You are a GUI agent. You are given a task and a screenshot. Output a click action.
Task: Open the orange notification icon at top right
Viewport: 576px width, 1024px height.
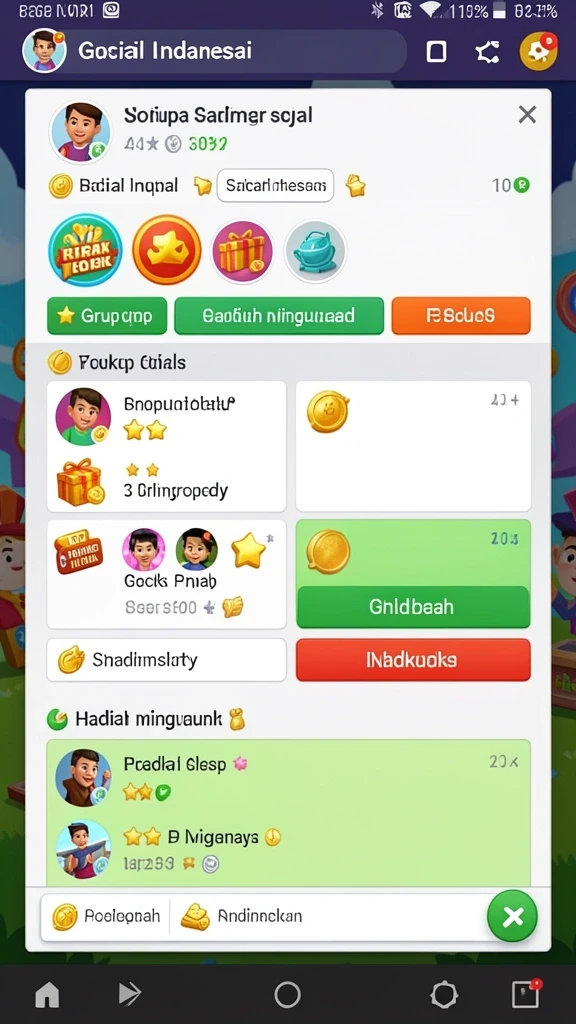[538, 51]
